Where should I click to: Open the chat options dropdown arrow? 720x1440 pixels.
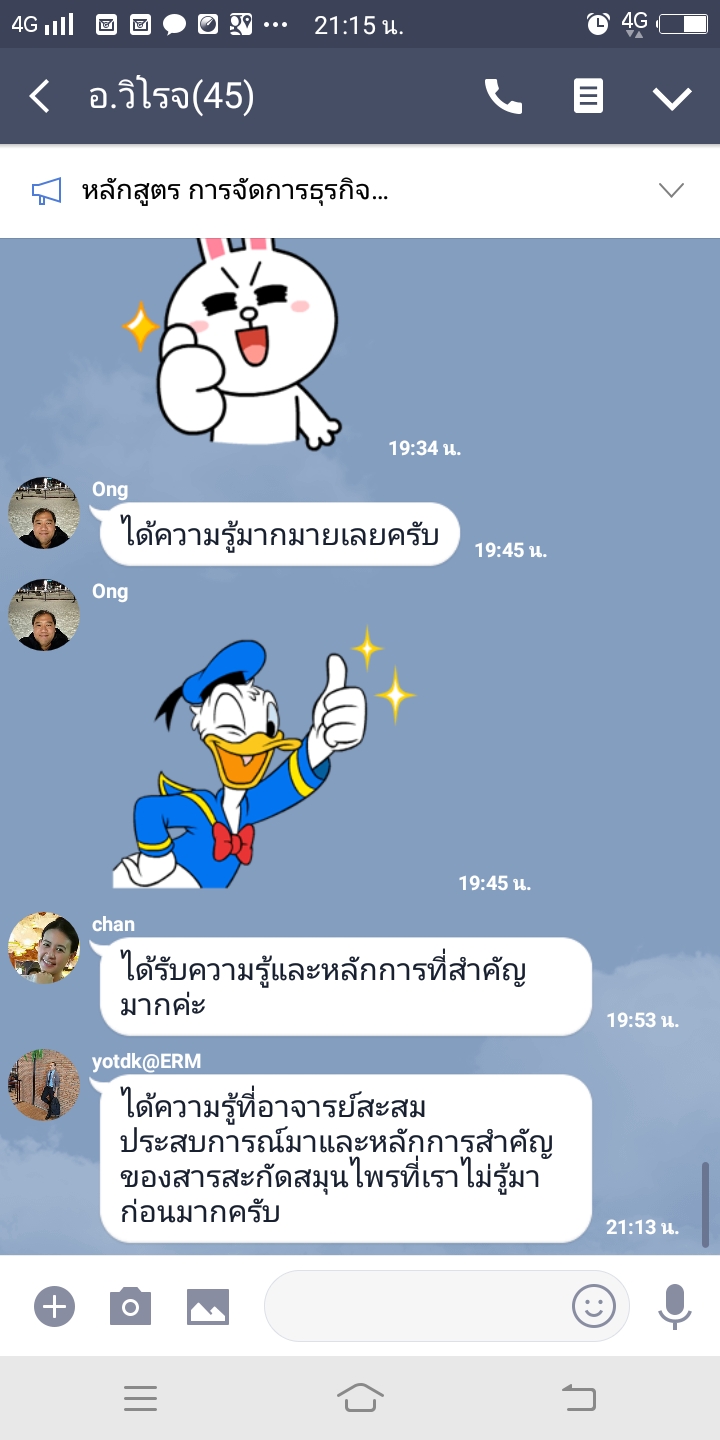pos(672,97)
